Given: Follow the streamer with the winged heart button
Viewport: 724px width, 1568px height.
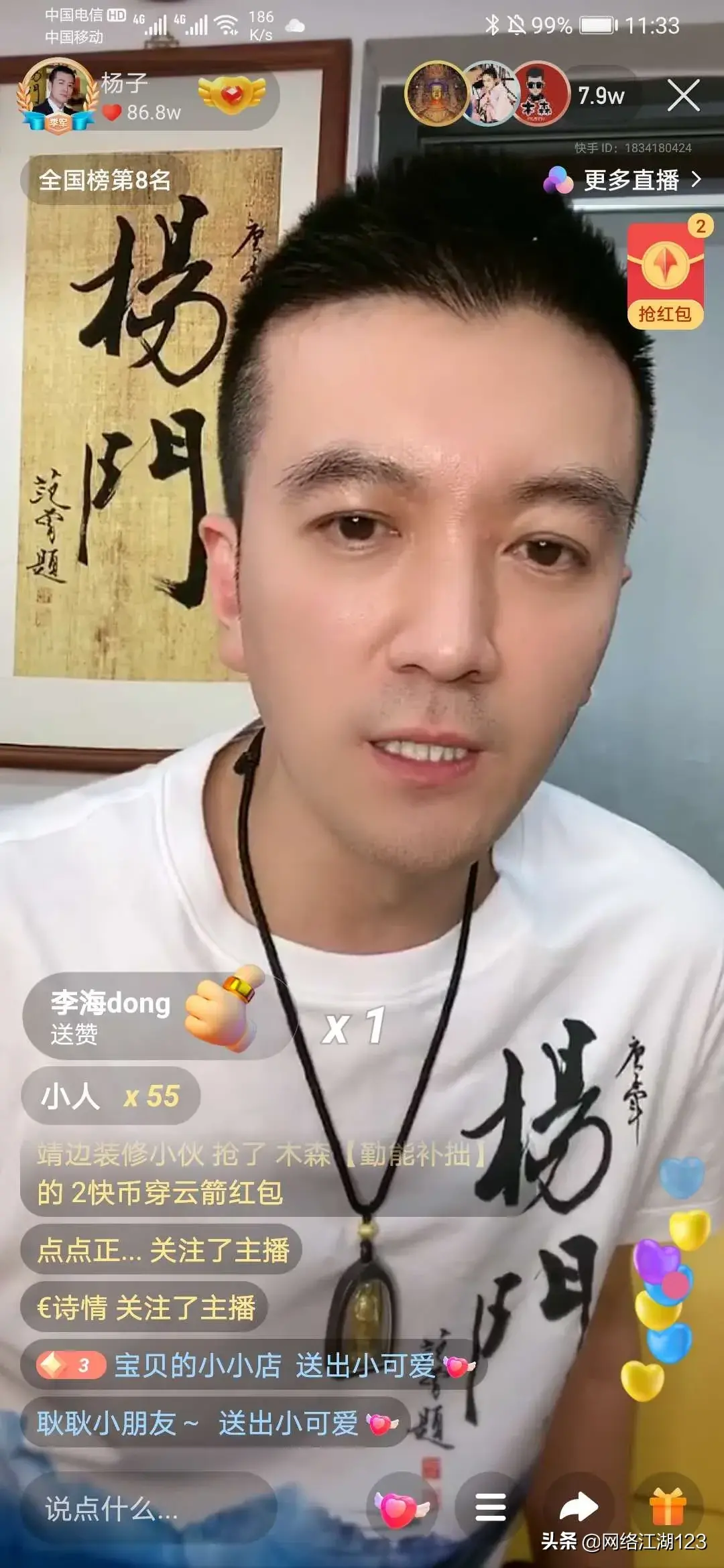Looking at the screenshot, I should [x=231, y=96].
